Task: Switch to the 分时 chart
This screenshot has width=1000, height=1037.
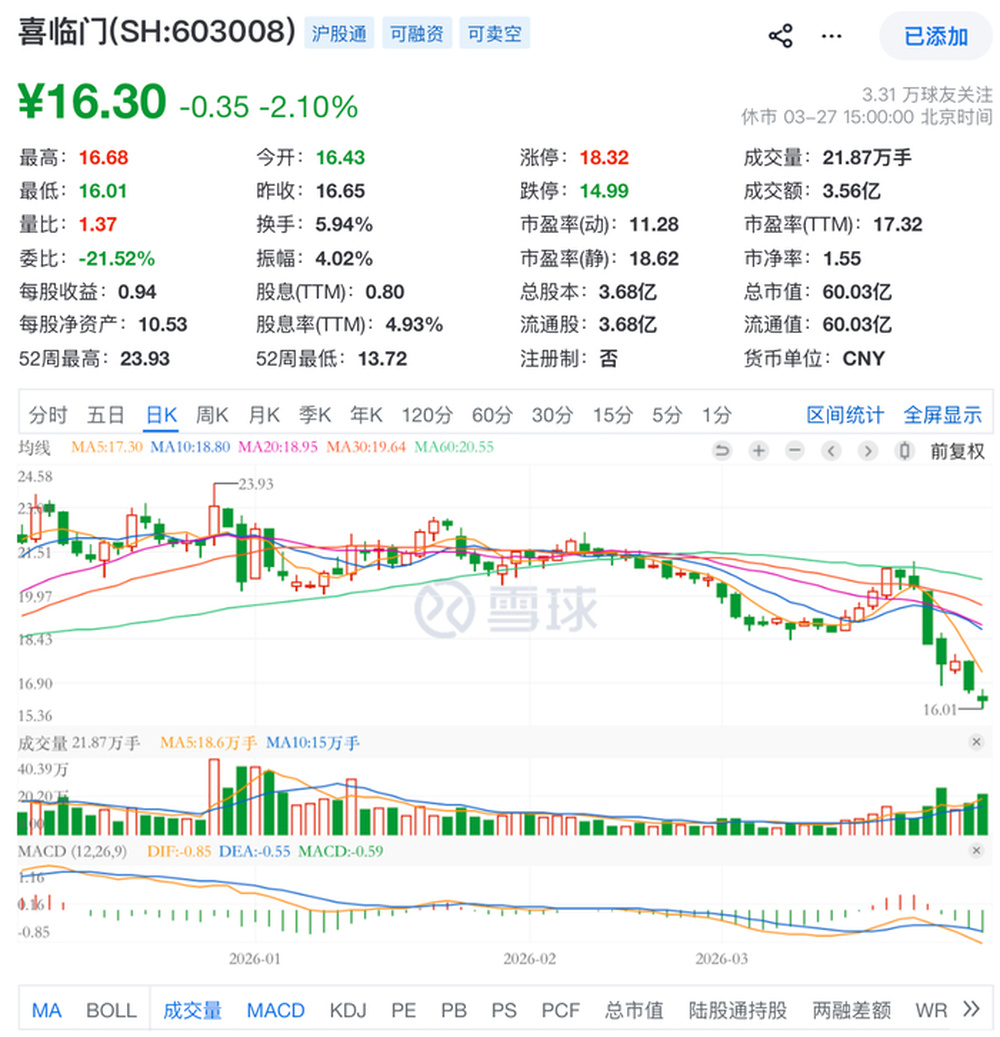Action: [x=48, y=415]
